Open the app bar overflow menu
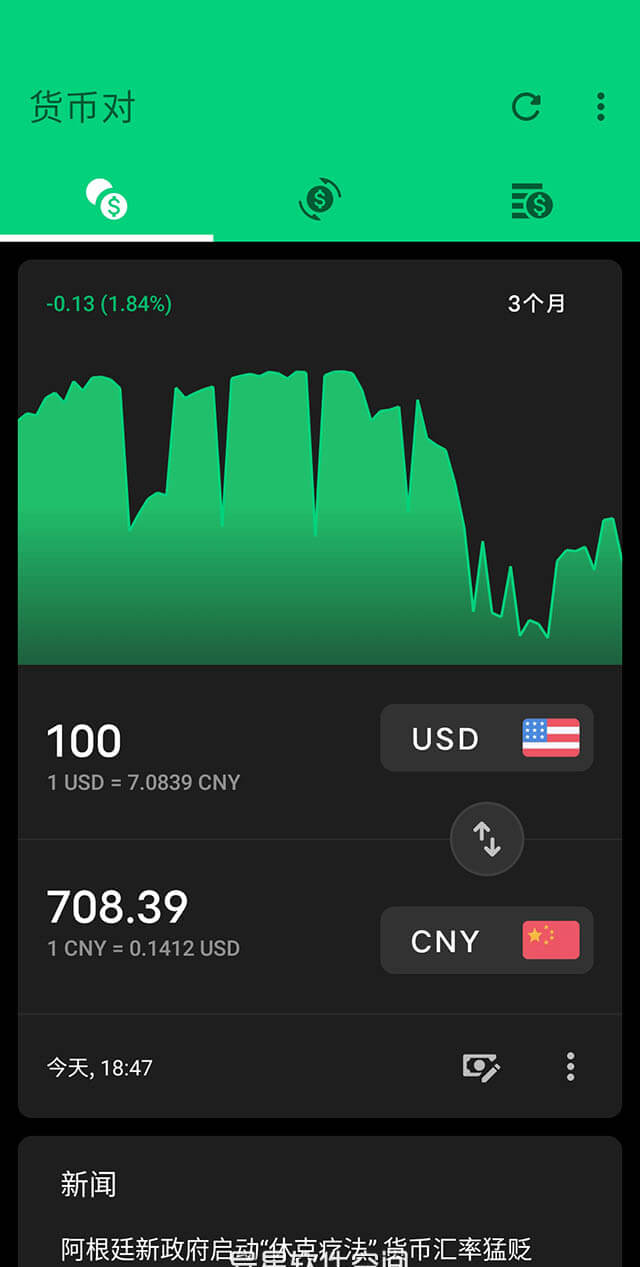 (x=600, y=107)
